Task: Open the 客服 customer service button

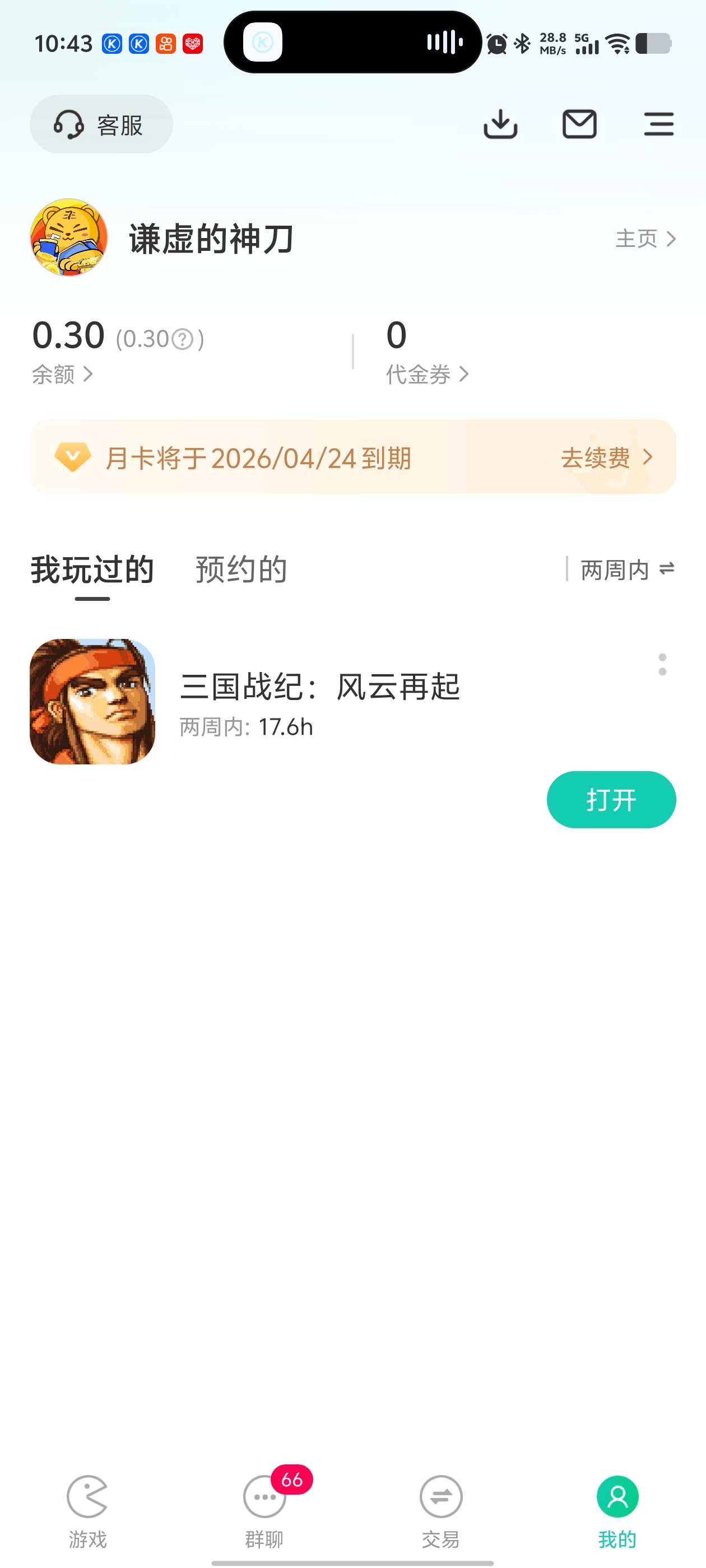Action: tap(101, 124)
